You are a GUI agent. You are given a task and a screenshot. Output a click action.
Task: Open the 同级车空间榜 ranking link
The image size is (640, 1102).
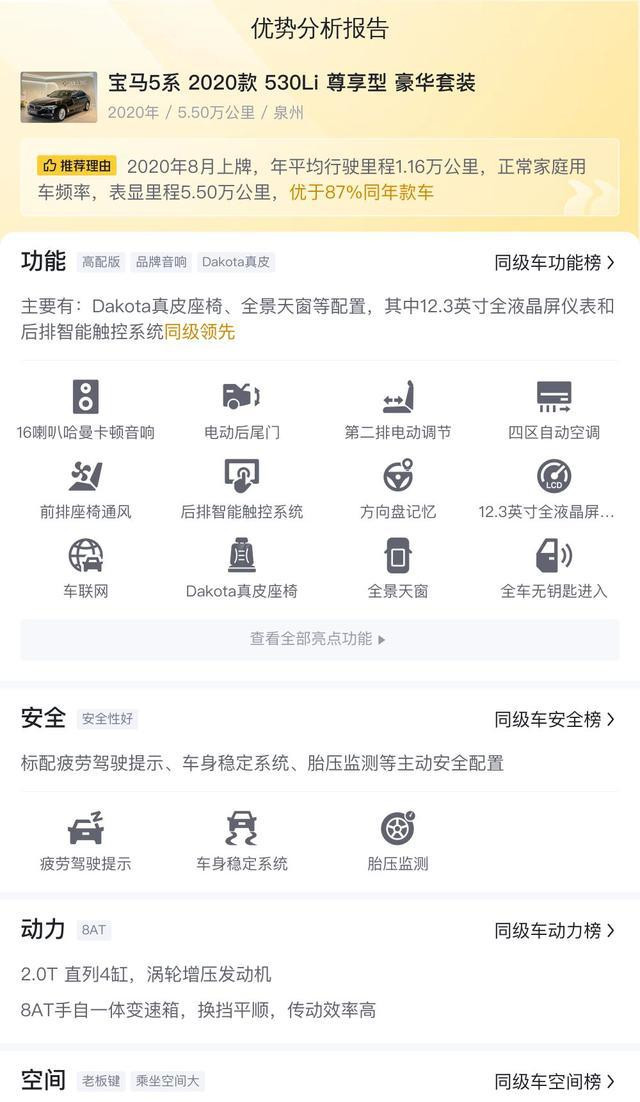tap(554, 1081)
